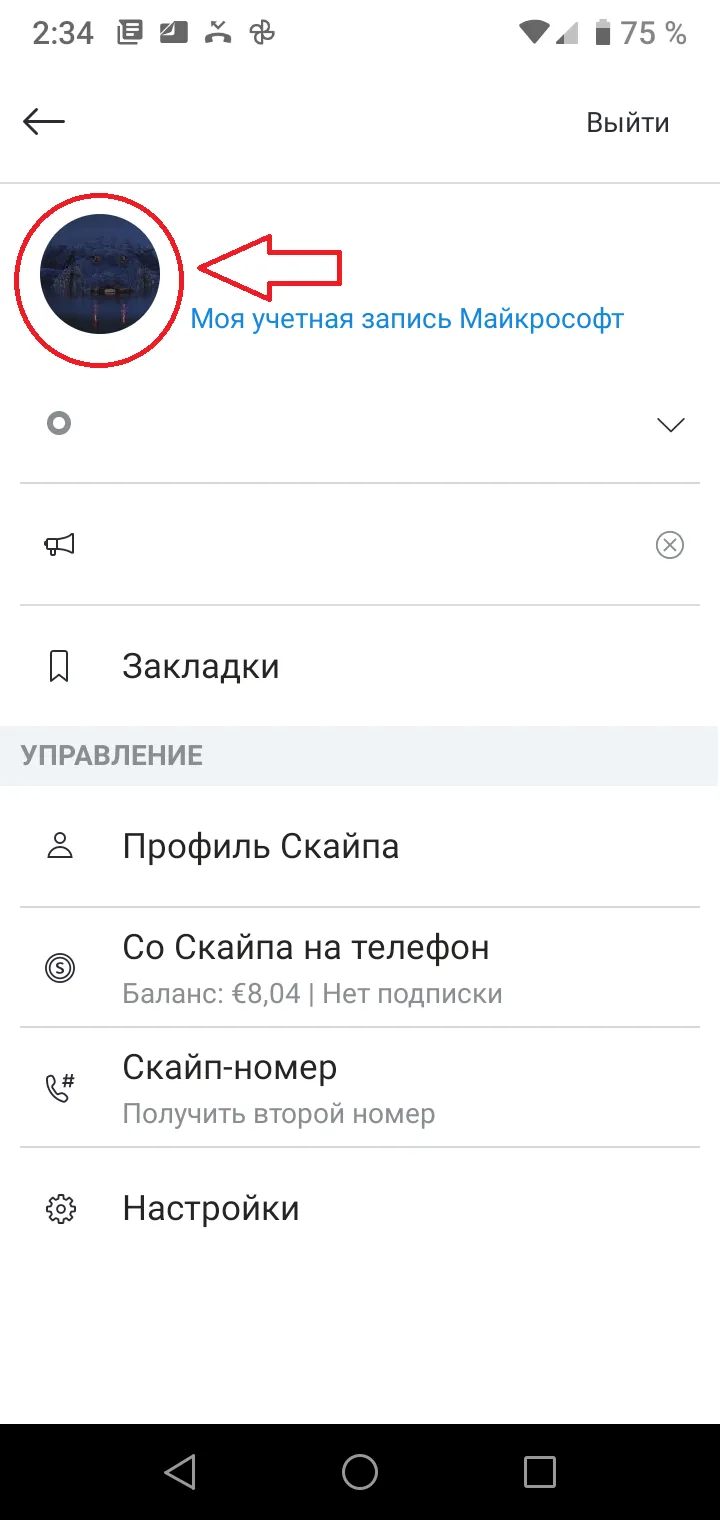Tap the system home button

[x=360, y=1471]
